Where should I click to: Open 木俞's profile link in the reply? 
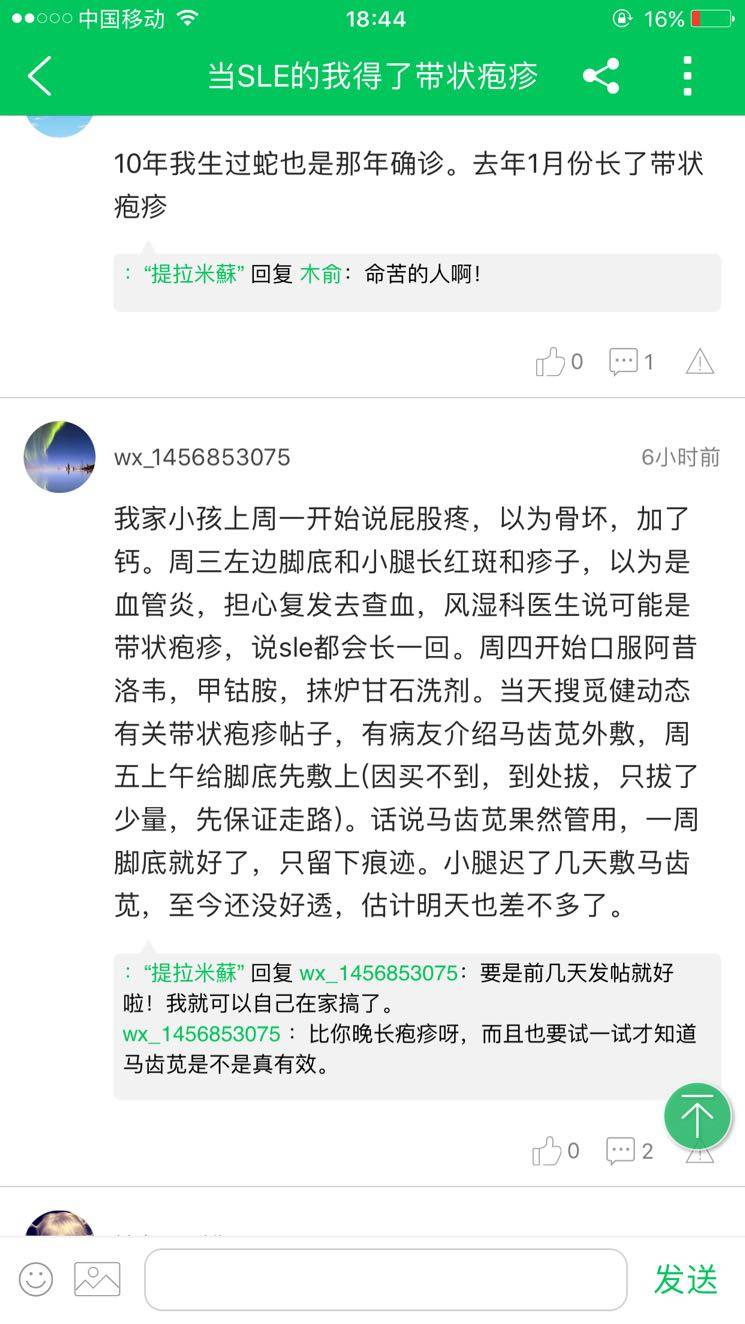pyautogui.click(x=320, y=274)
